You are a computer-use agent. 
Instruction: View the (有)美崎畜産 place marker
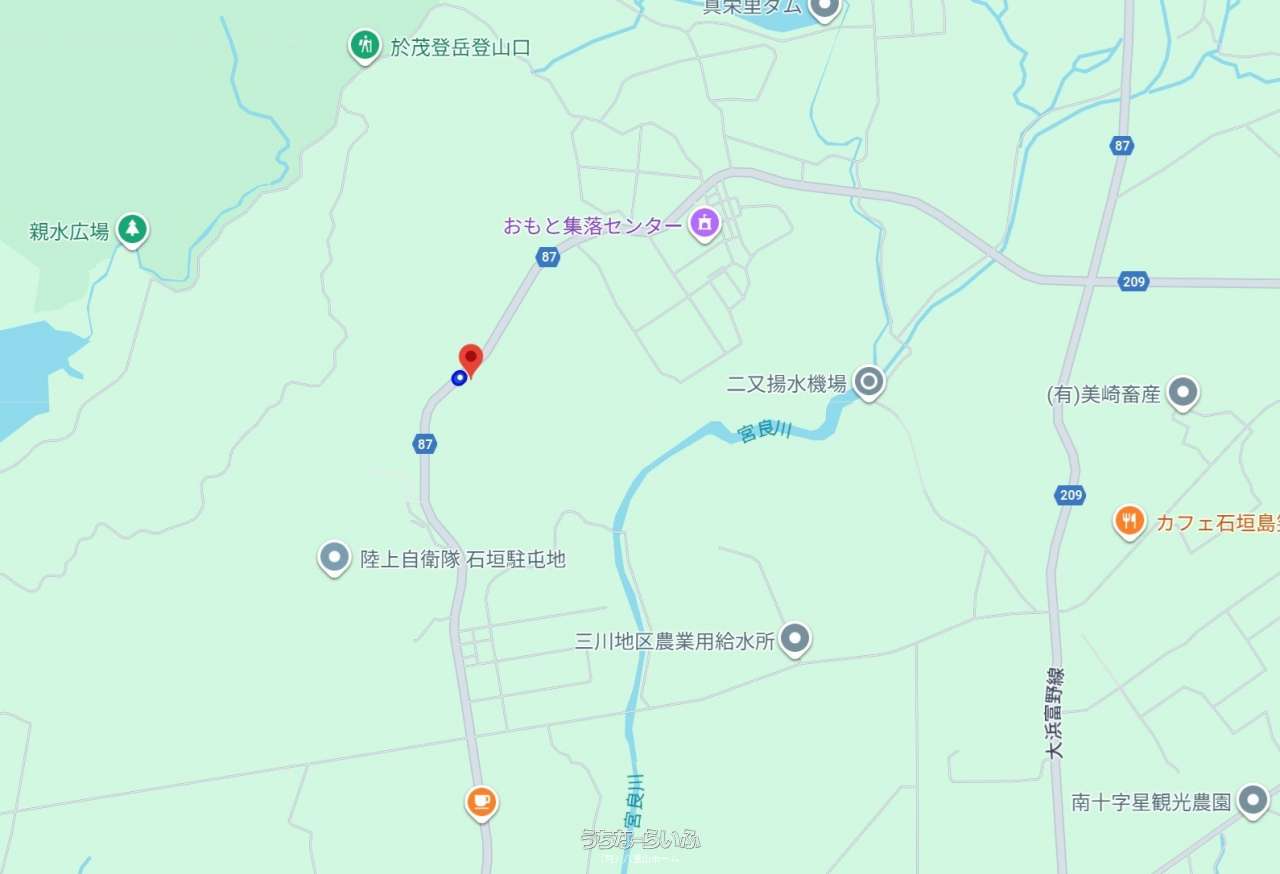[1183, 392]
